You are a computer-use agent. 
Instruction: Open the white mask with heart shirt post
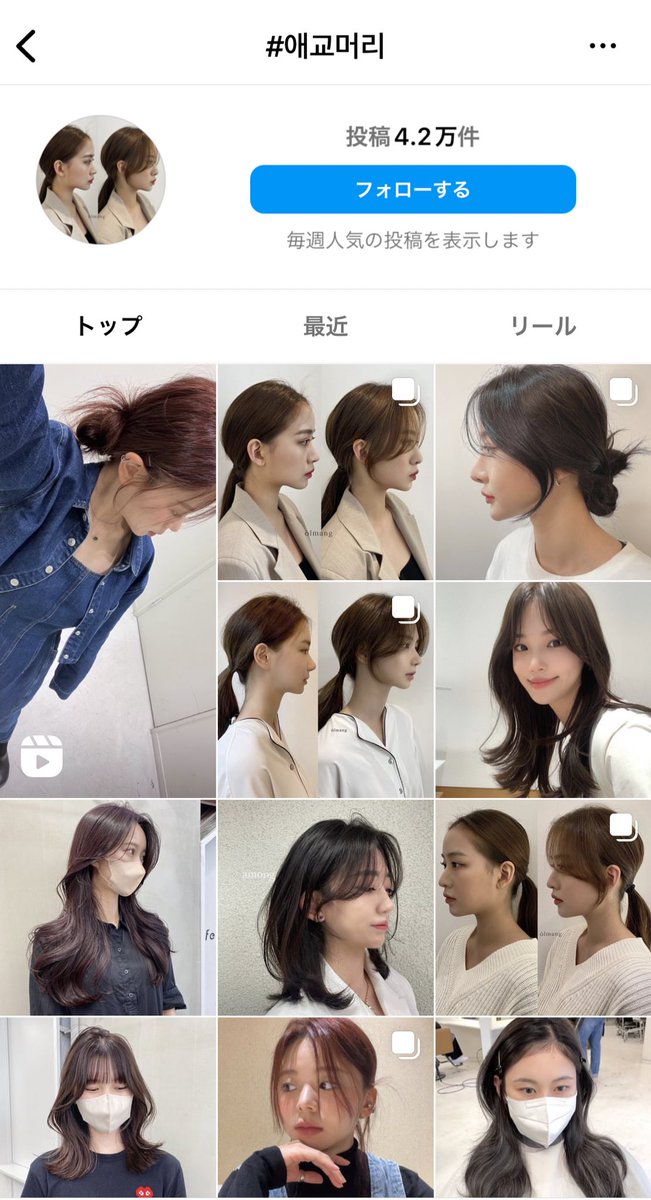coord(107,1108)
